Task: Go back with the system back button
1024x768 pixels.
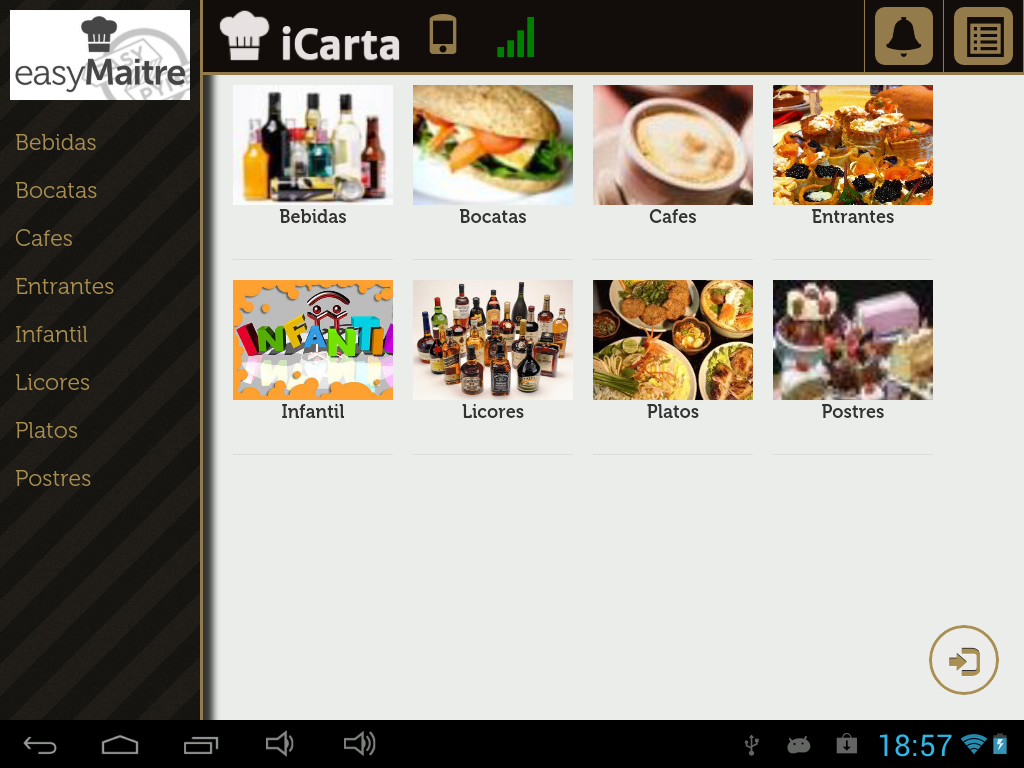Action: tap(40, 744)
